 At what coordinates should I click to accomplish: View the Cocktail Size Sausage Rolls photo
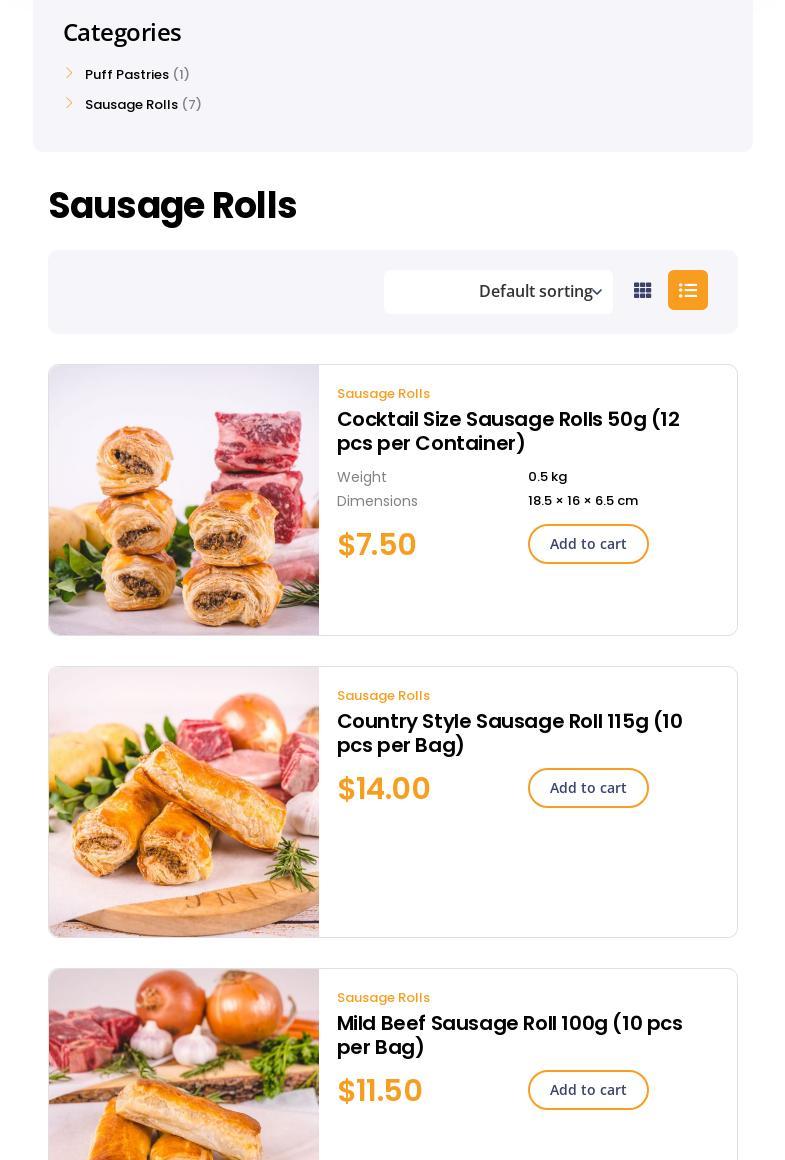[x=184, y=500]
